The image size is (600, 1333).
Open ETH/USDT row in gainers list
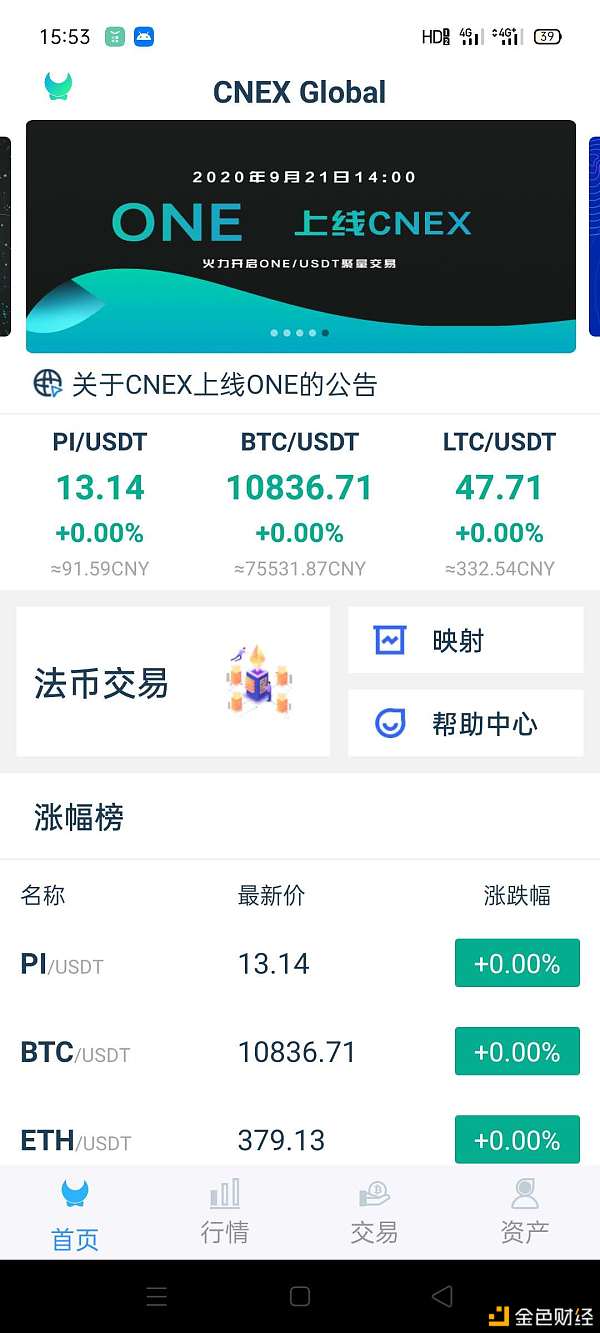[x=300, y=1139]
